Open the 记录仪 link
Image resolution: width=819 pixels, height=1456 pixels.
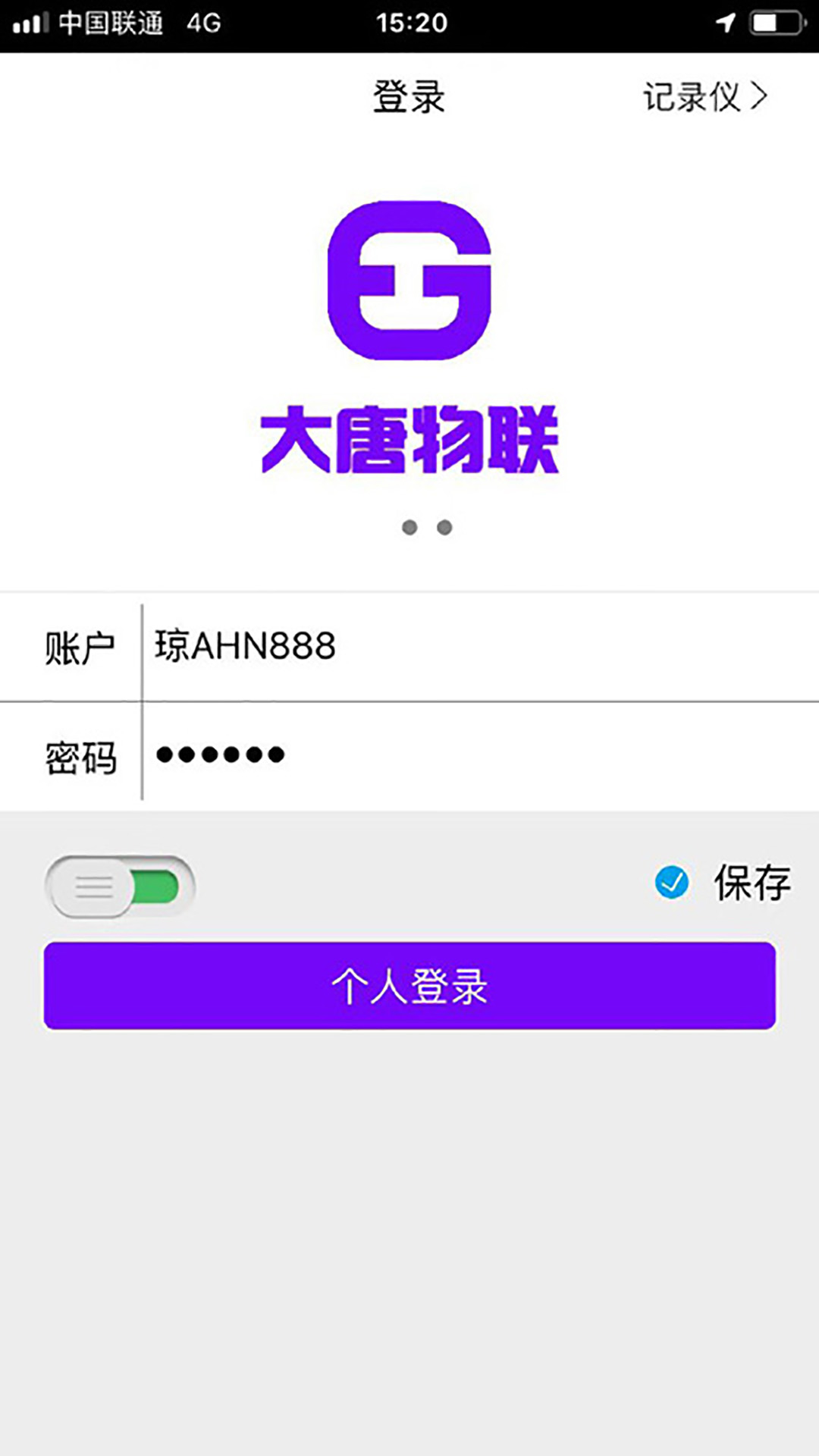click(x=704, y=97)
